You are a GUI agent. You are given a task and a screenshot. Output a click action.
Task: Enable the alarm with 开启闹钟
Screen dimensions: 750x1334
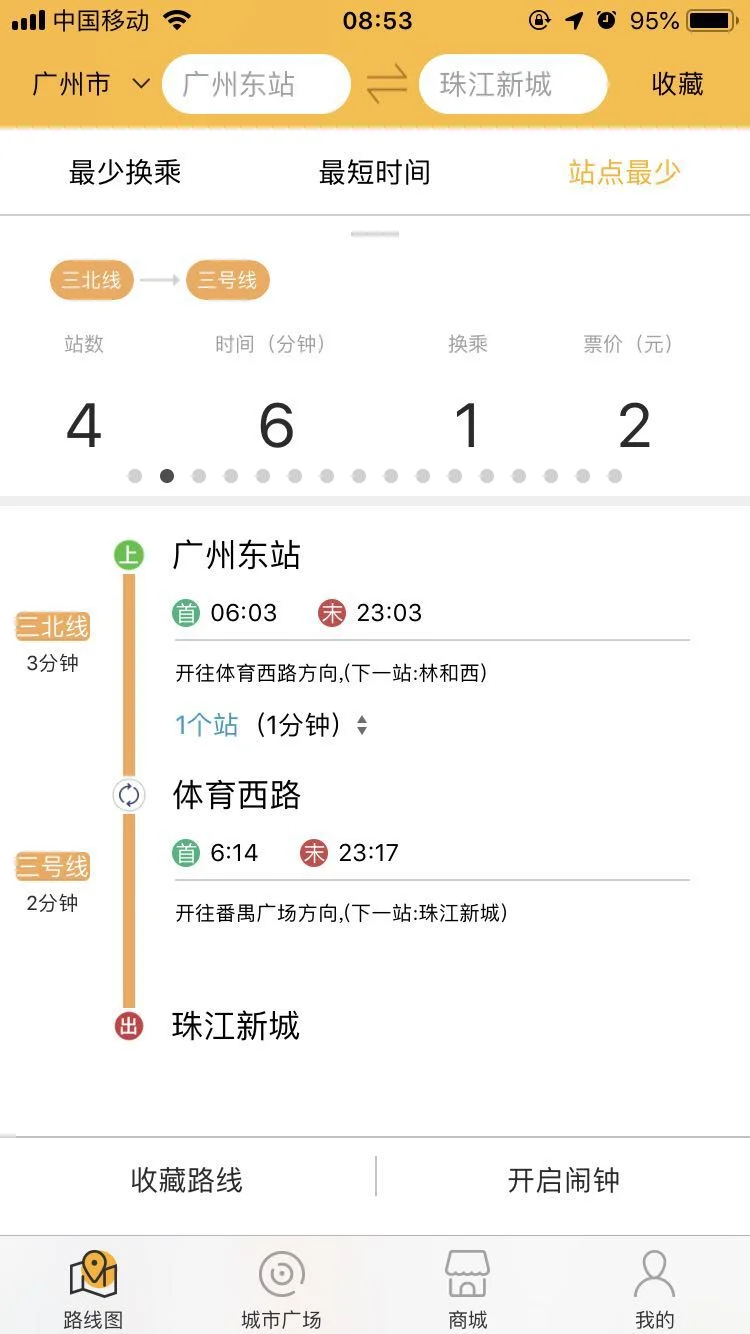click(562, 1180)
